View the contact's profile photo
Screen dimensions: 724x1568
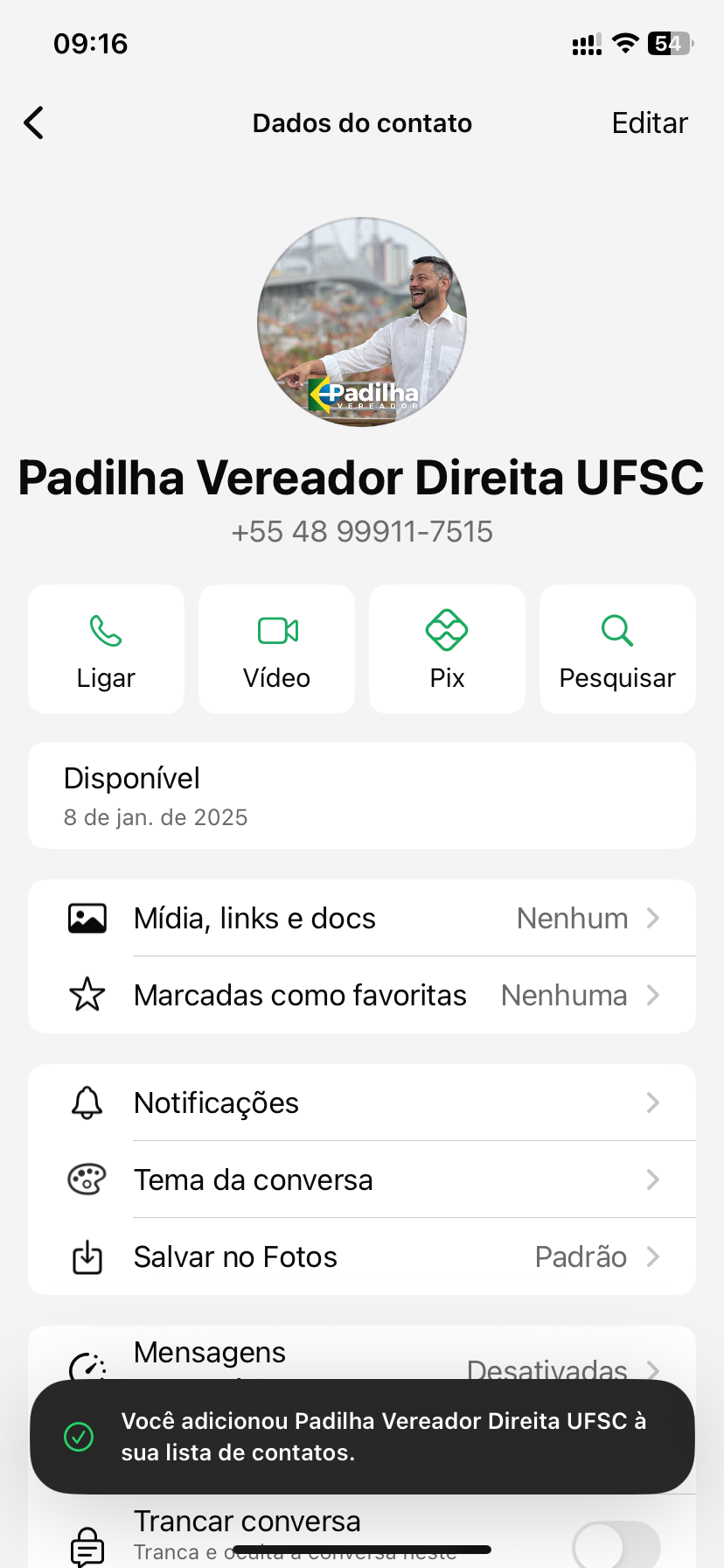(x=362, y=322)
